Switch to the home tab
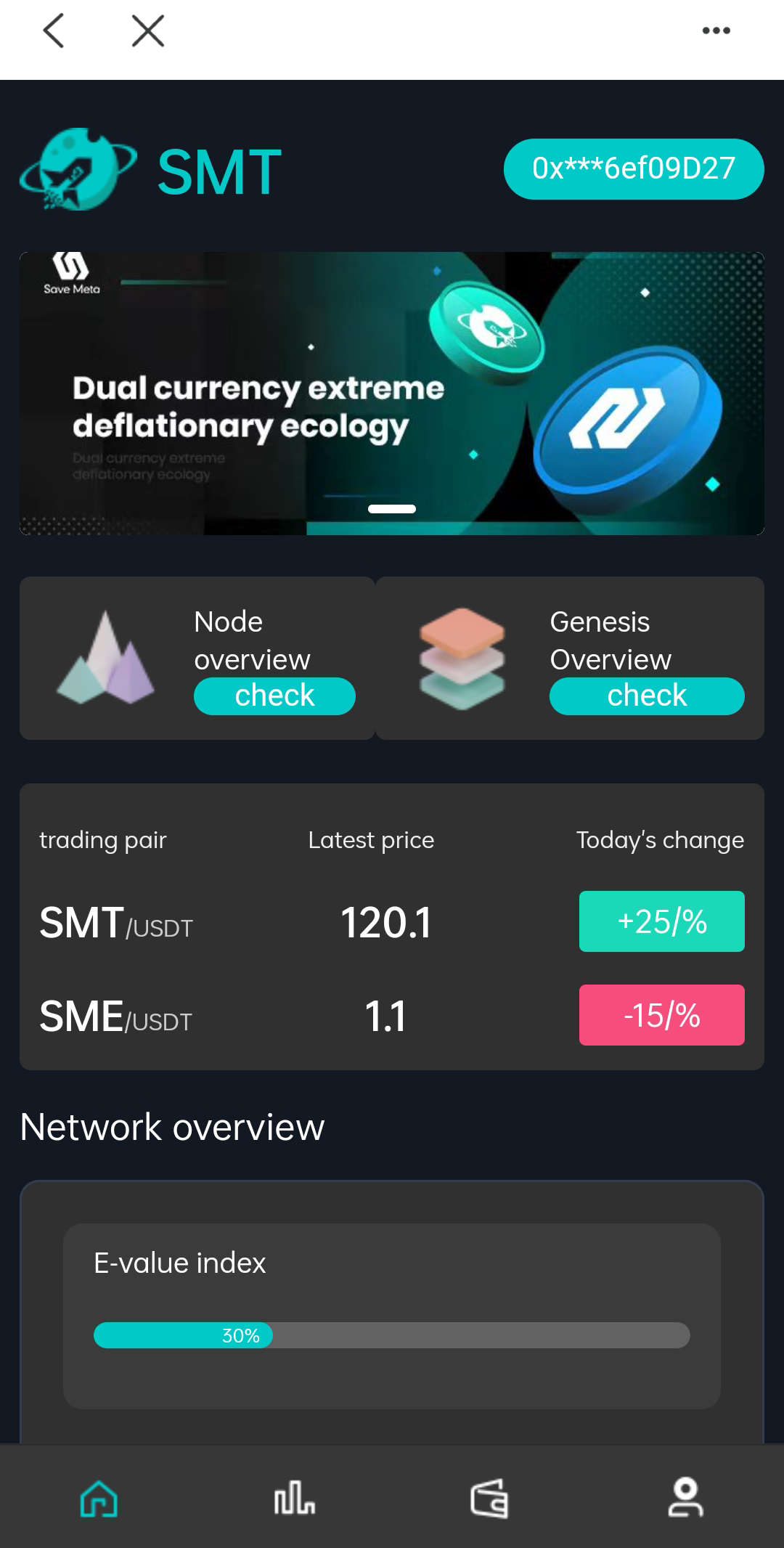The width and height of the screenshot is (784, 1548). click(x=99, y=1499)
